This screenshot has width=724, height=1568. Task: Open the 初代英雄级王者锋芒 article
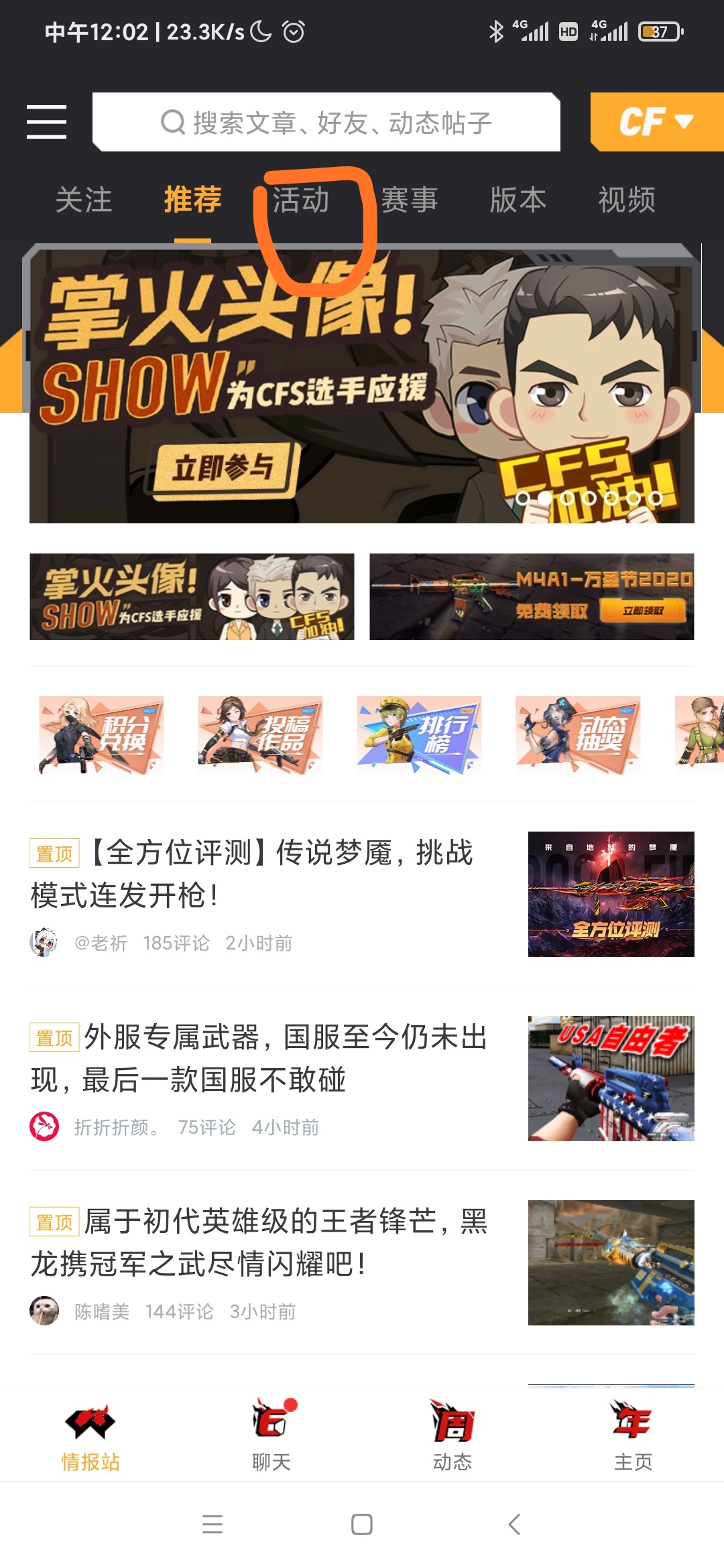268,1242
